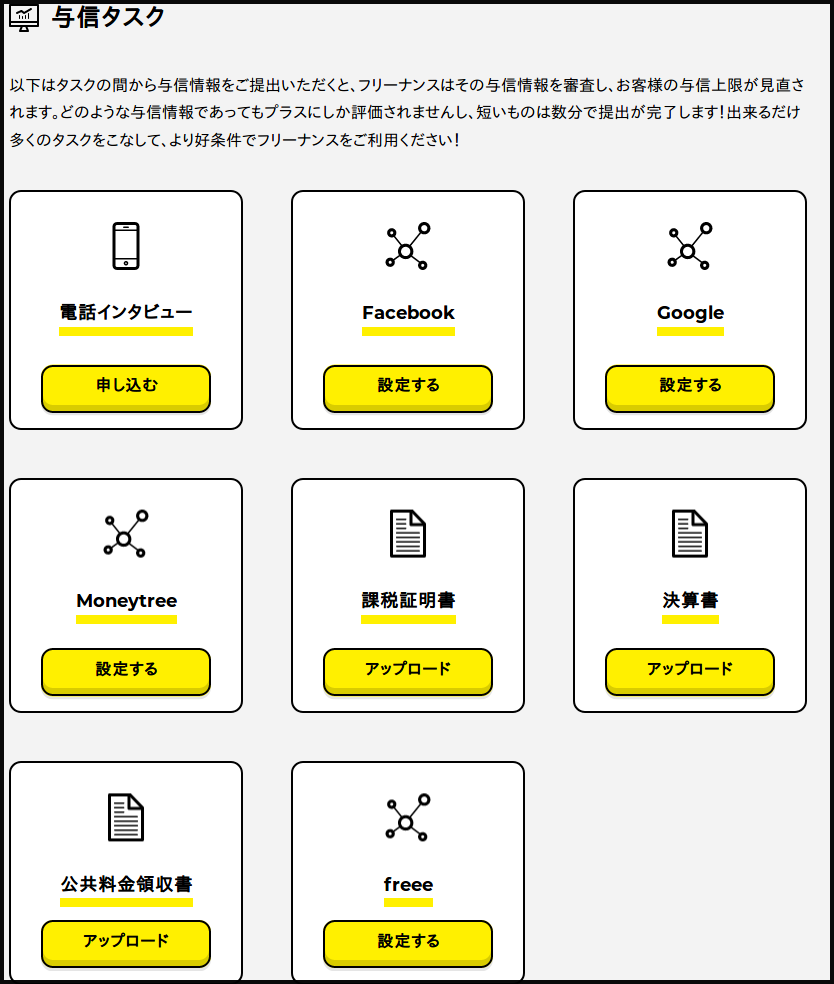Tap 設定する on the Moneytree card

(x=126, y=670)
